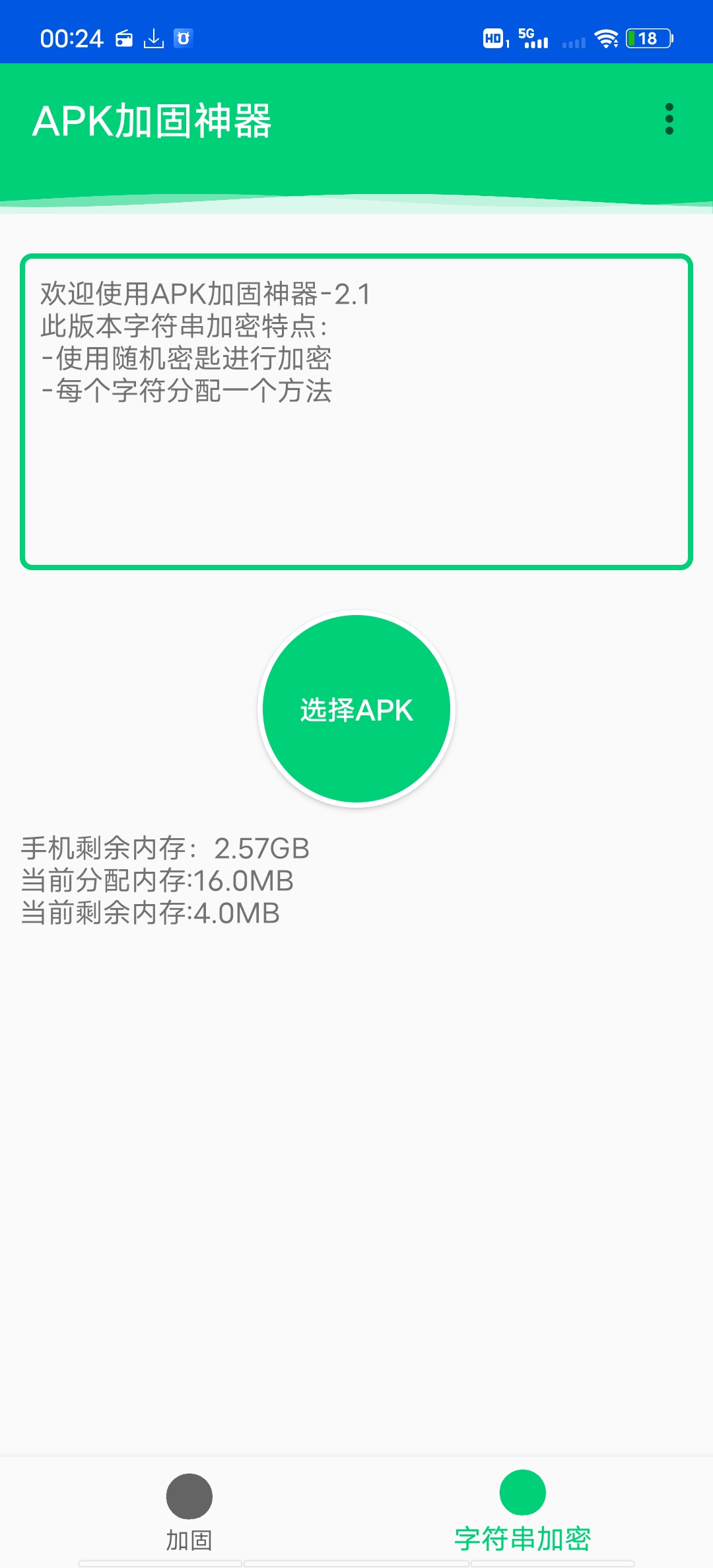Viewport: 713px width, 1568px height.
Task: Click the status bar clock showing 00:24
Action: (73, 38)
